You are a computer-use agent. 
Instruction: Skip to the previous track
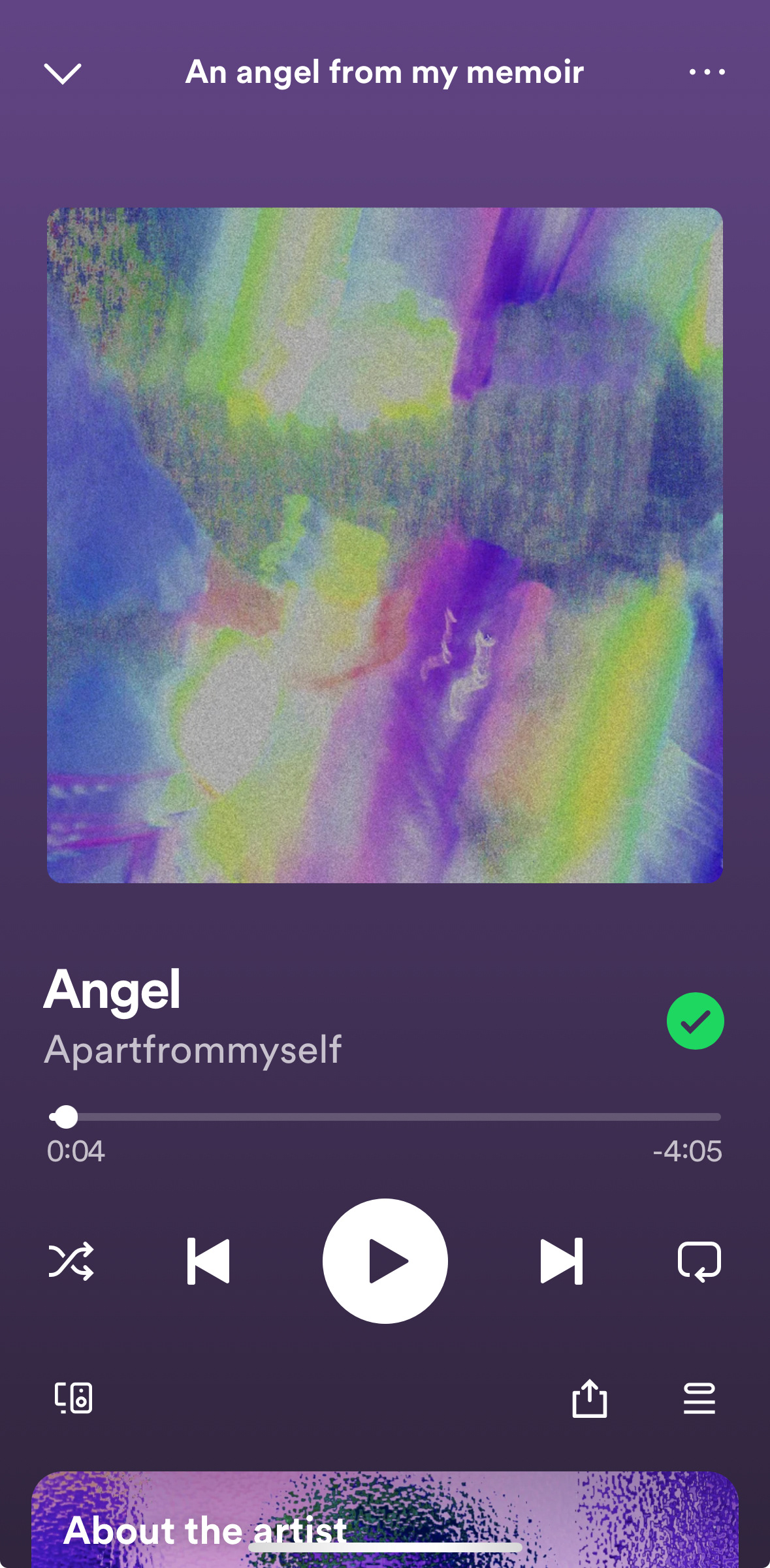point(208,1261)
